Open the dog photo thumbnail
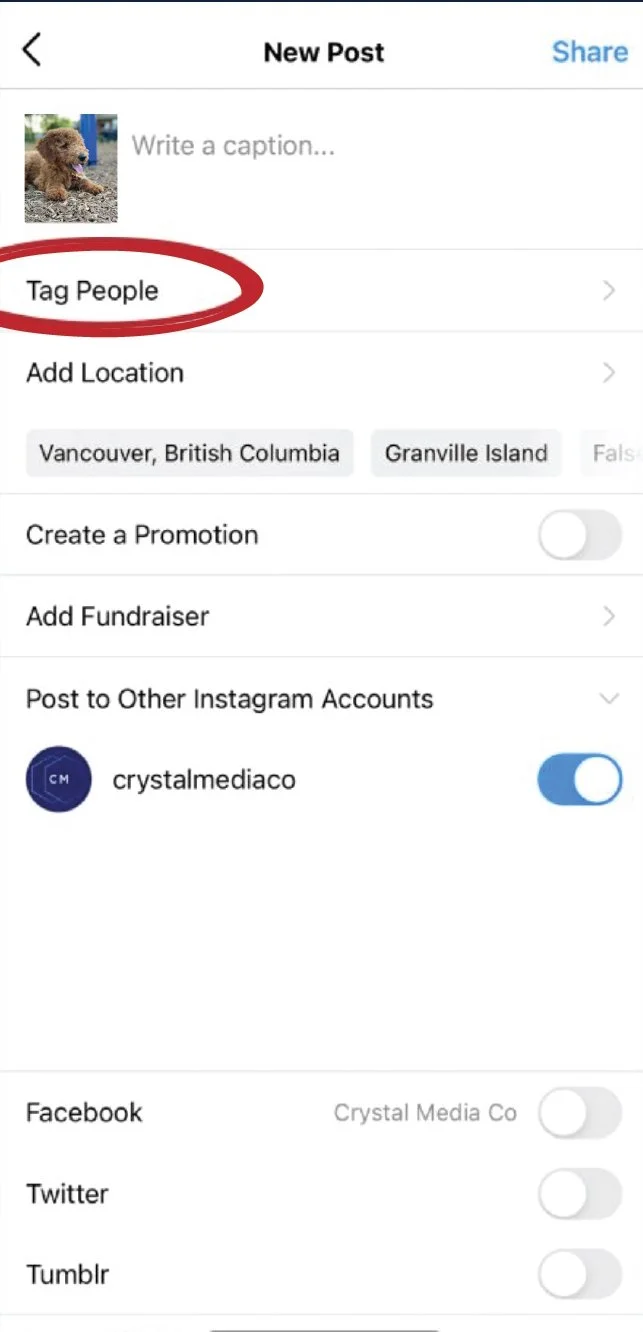 point(71,168)
